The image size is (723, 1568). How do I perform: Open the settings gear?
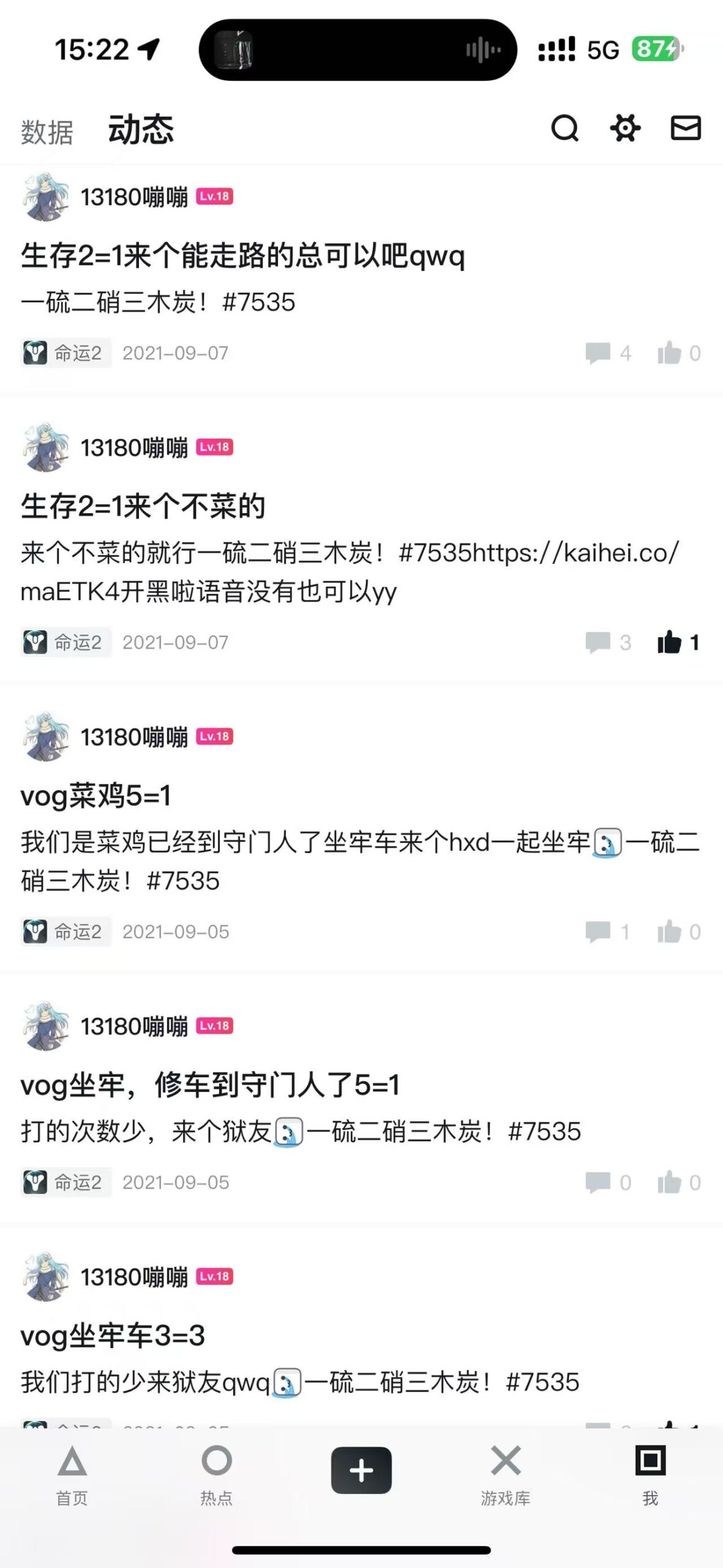(x=625, y=129)
